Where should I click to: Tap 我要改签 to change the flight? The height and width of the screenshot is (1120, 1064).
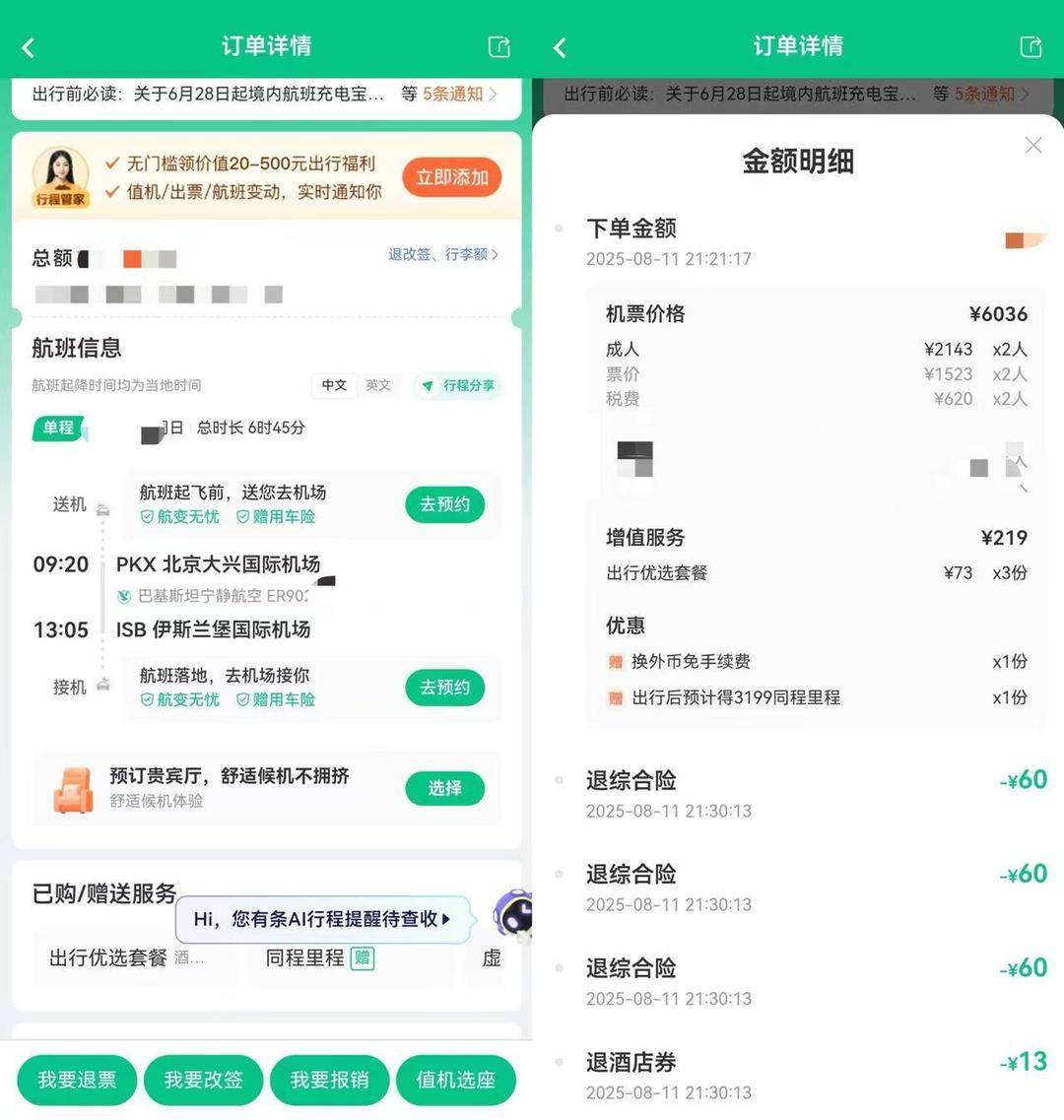(x=203, y=1080)
